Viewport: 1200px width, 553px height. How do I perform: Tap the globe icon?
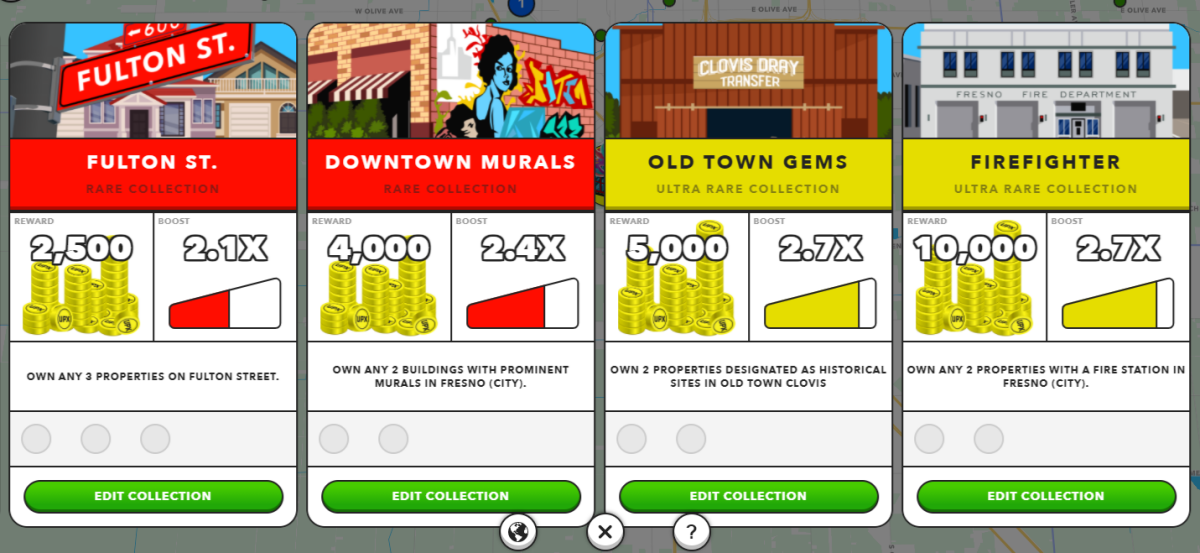click(517, 531)
